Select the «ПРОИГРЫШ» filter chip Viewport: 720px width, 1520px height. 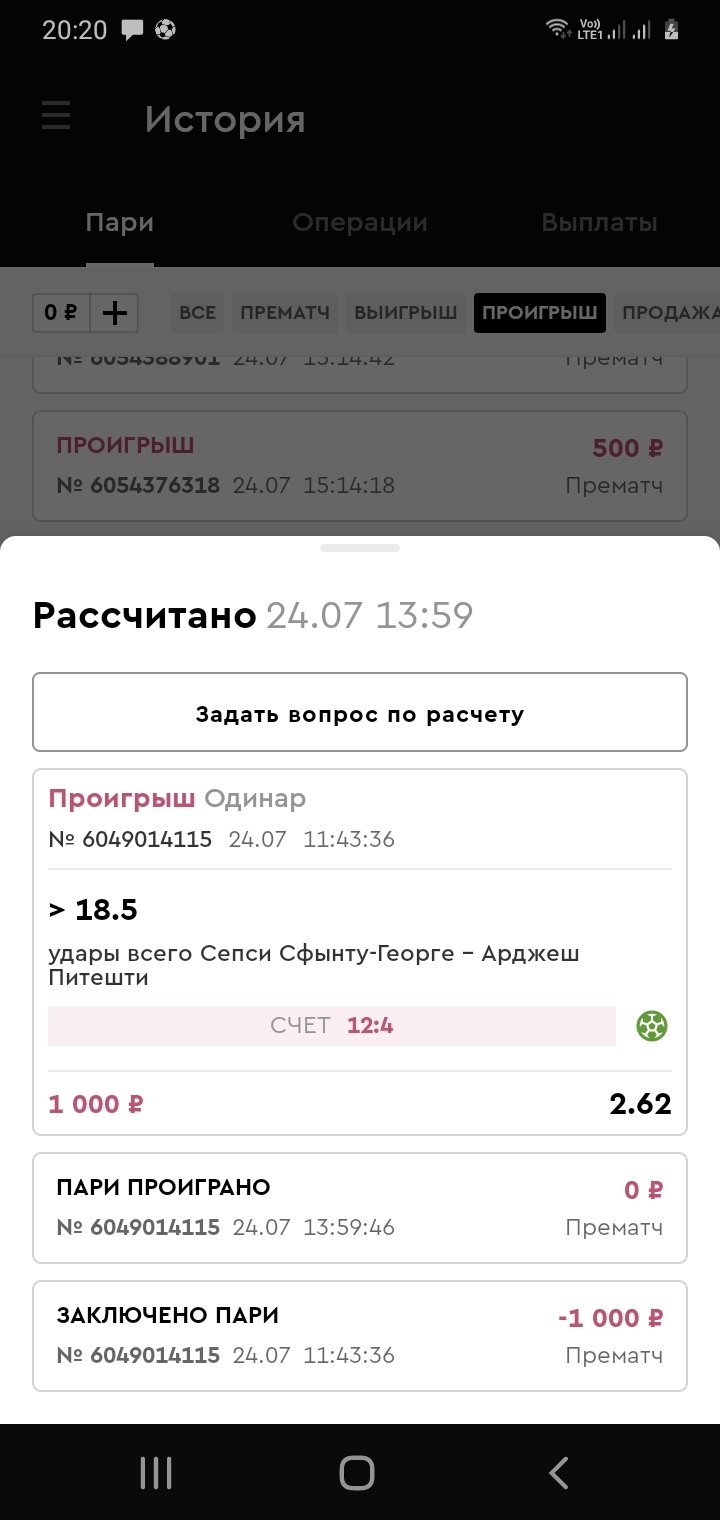click(540, 313)
